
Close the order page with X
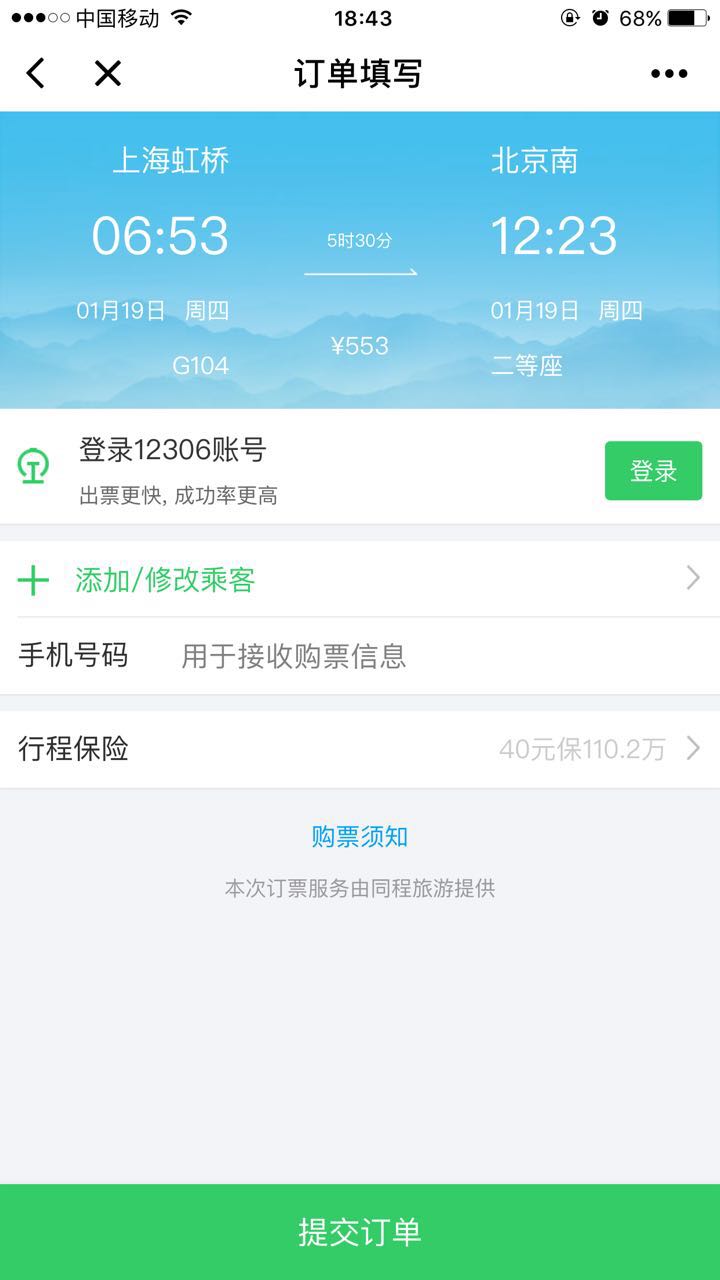click(107, 73)
